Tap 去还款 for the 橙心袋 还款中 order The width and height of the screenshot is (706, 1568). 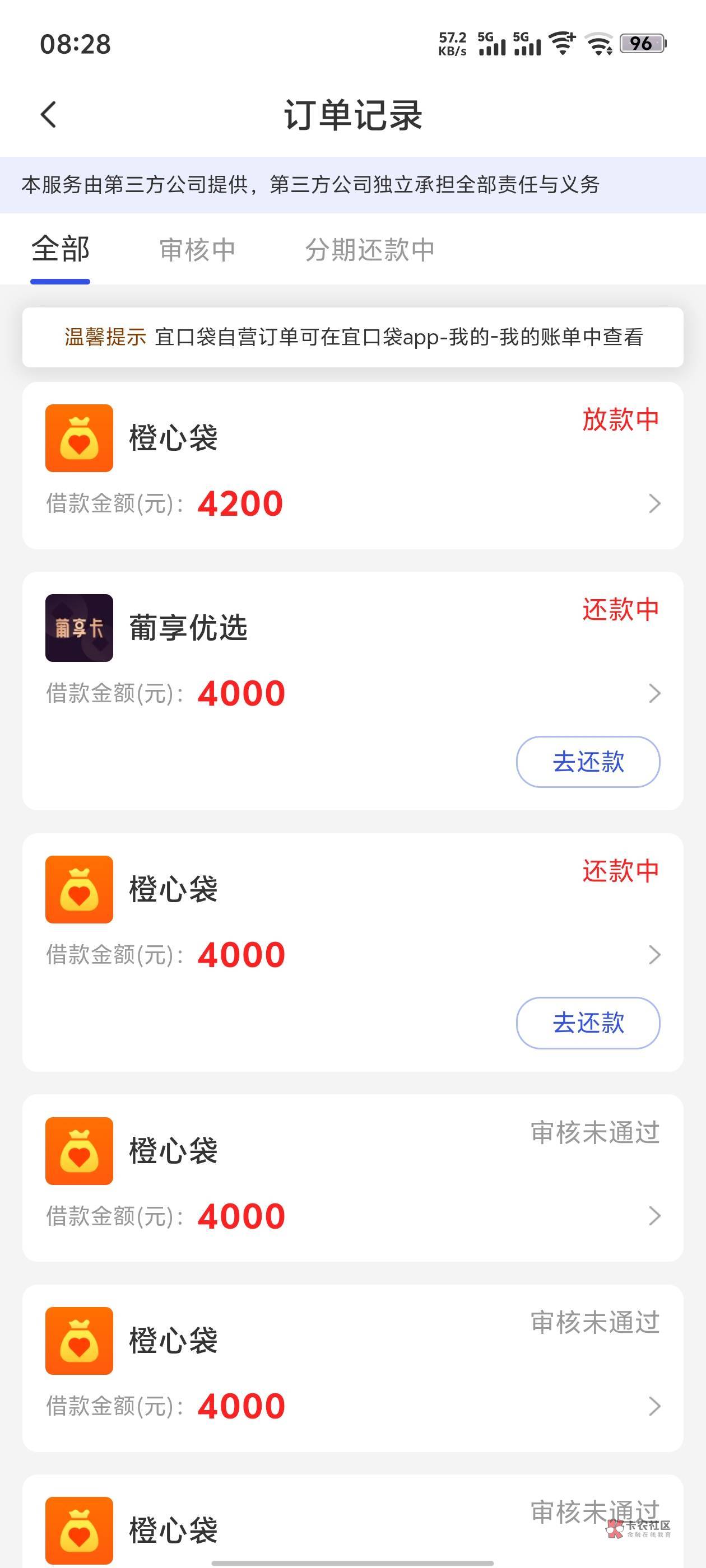click(588, 1023)
